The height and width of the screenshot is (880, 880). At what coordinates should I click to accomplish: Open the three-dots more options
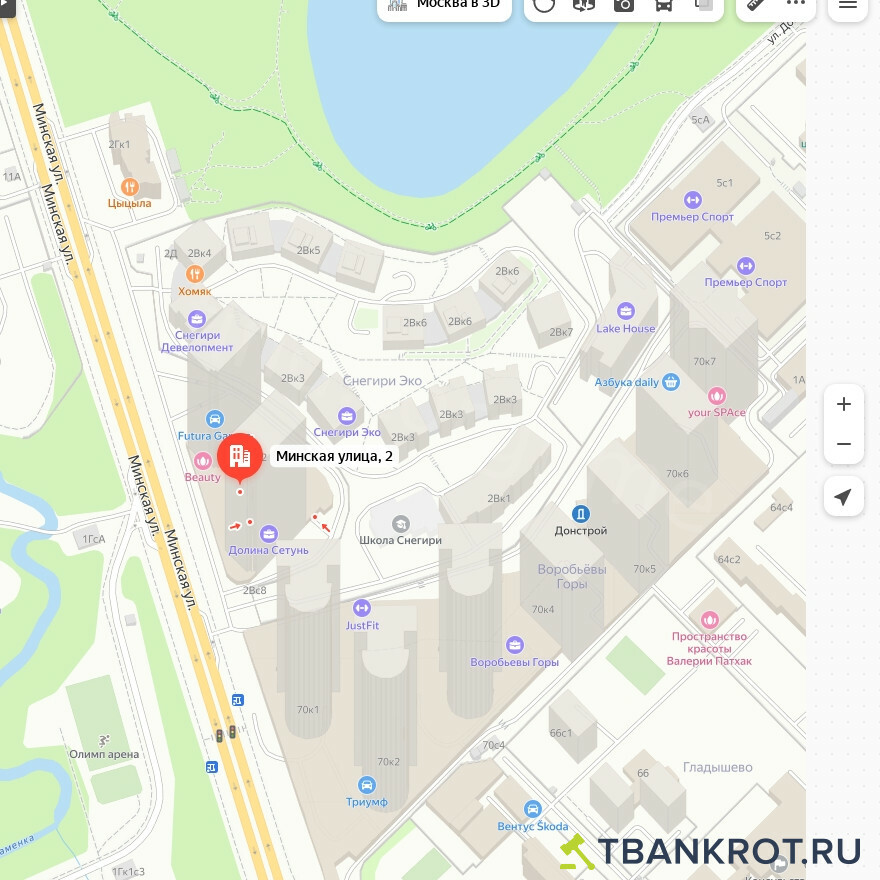pos(795,5)
